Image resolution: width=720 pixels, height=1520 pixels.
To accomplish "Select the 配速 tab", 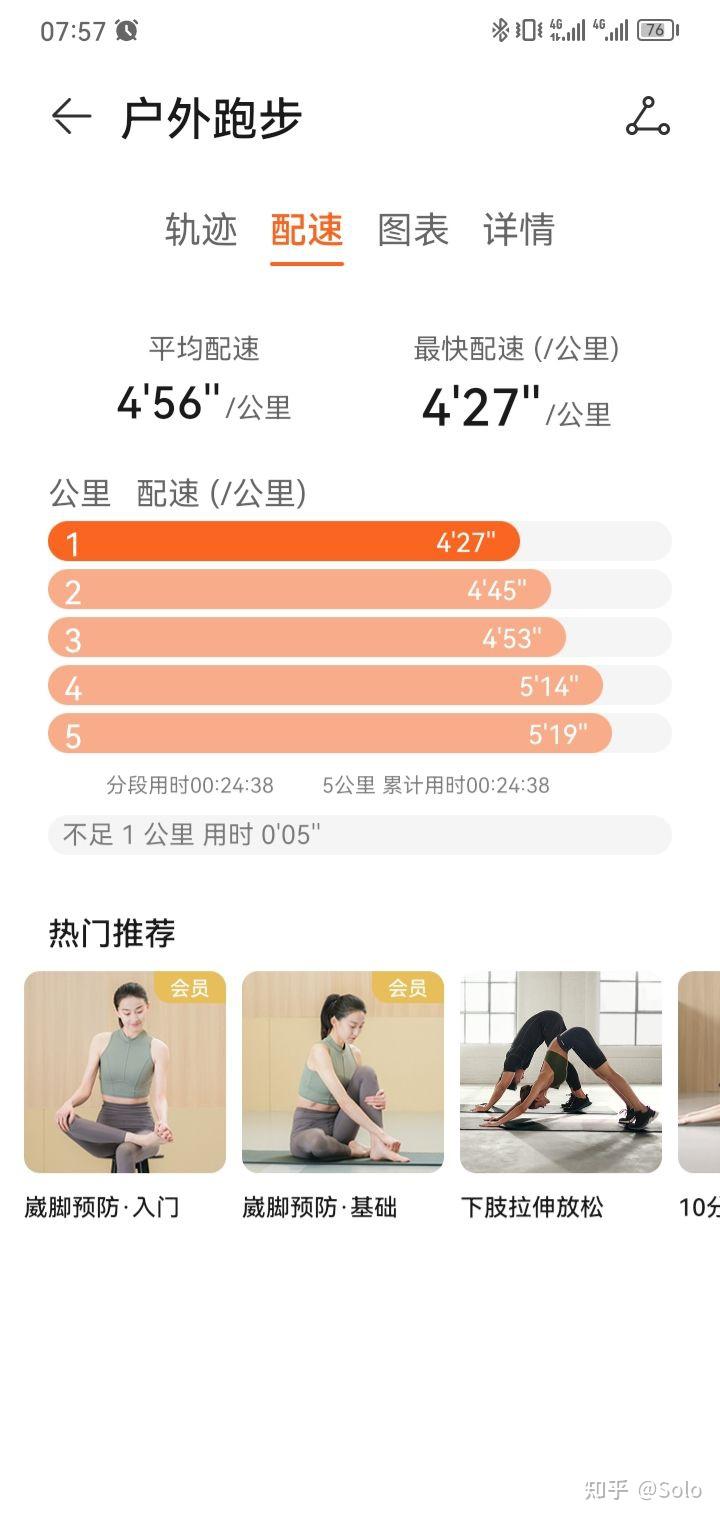I will point(307,230).
